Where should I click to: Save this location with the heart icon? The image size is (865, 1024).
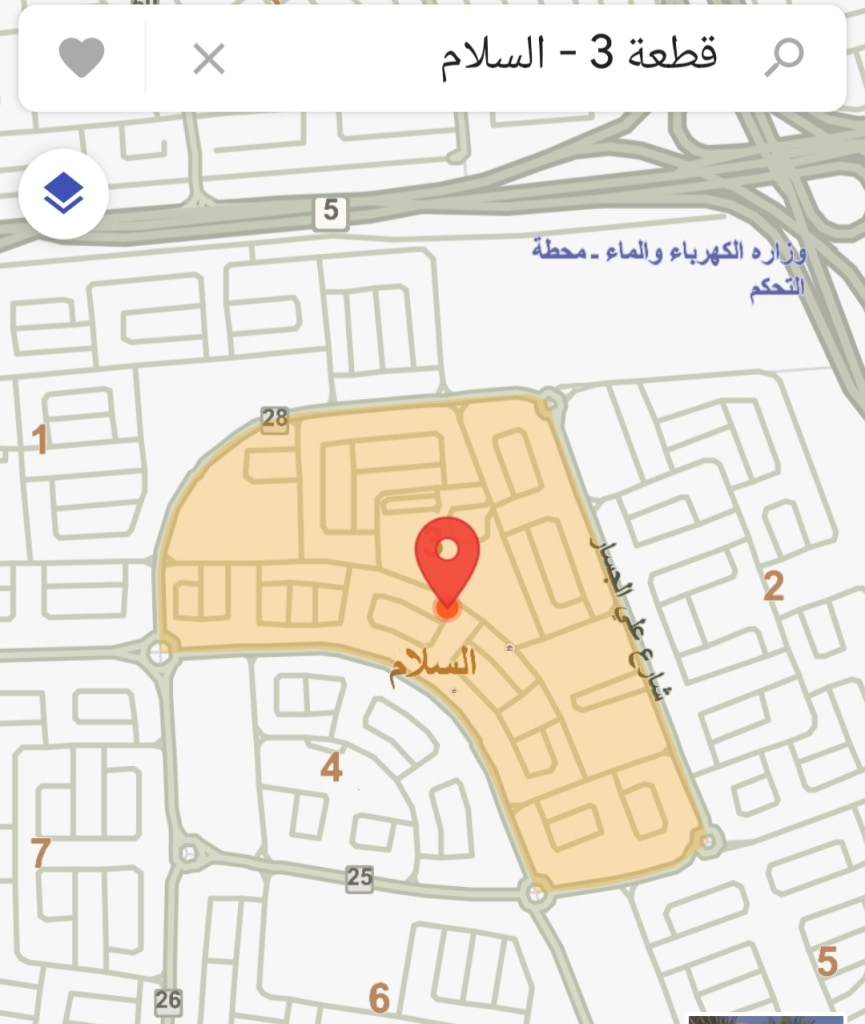[82, 57]
